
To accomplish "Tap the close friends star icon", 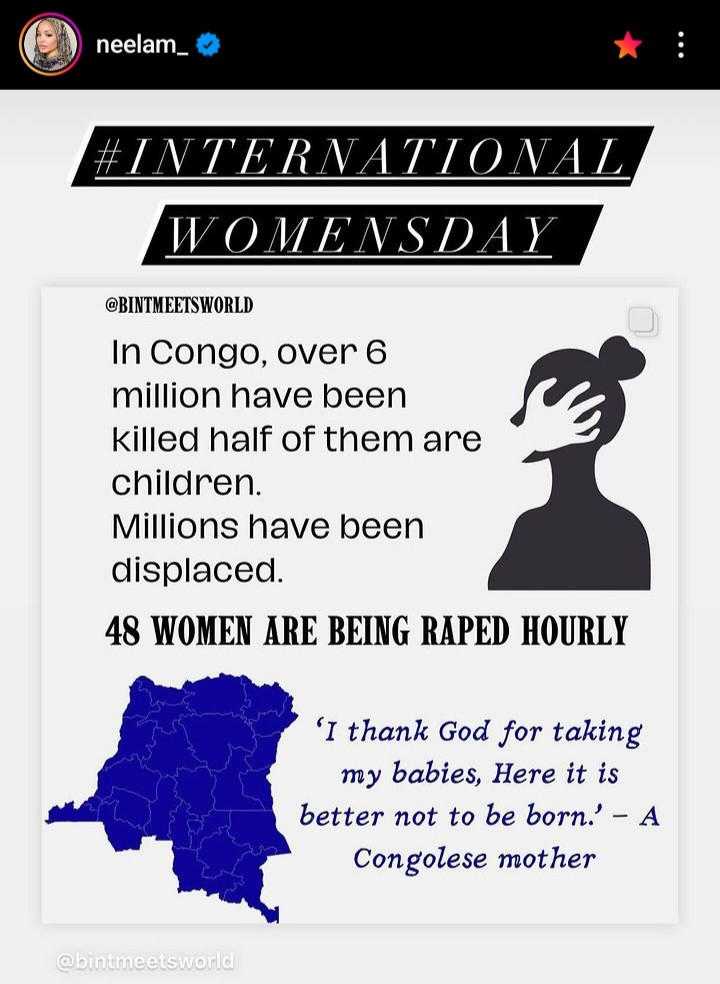I will click(x=628, y=45).
